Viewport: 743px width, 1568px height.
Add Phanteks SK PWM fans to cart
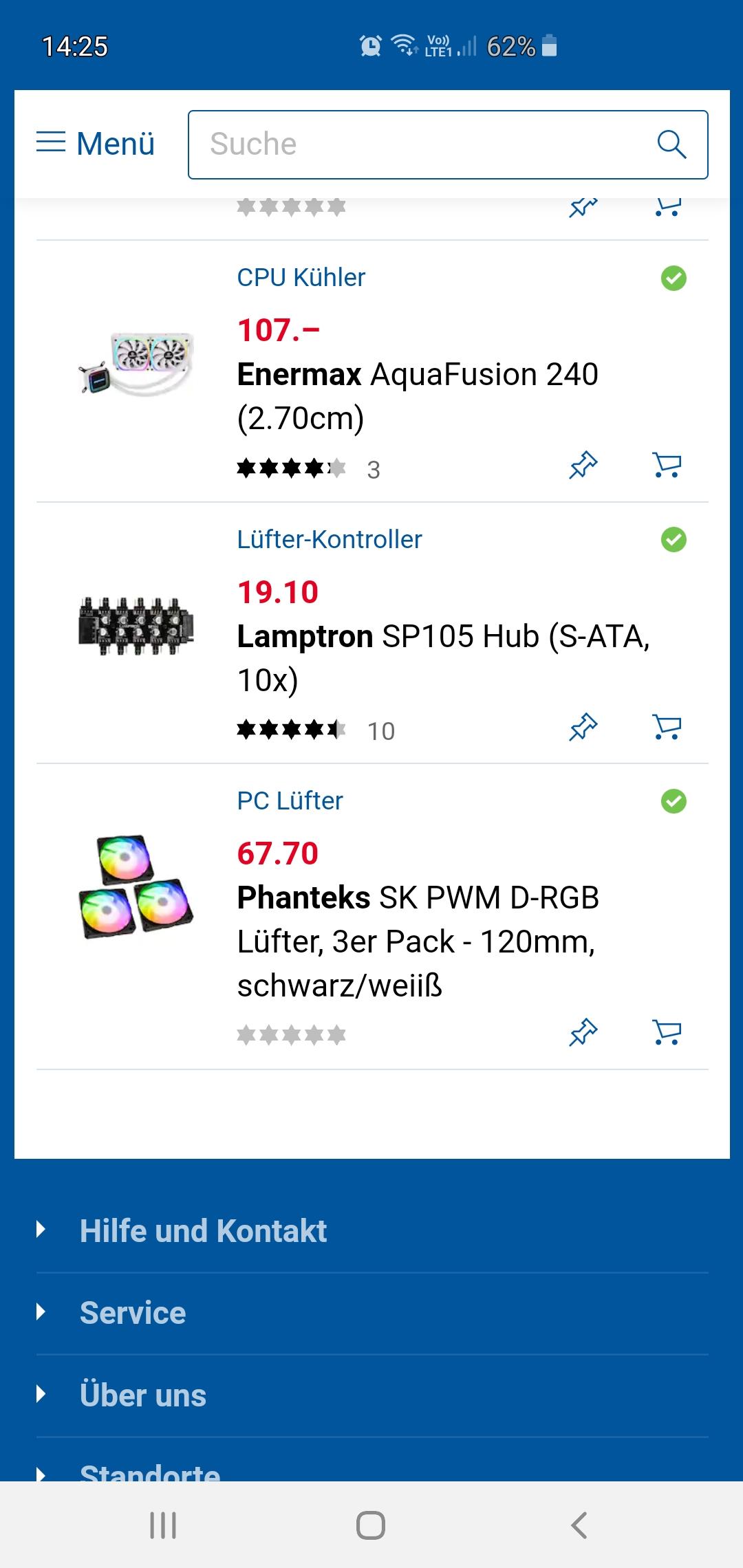(x=667, y=1032)
